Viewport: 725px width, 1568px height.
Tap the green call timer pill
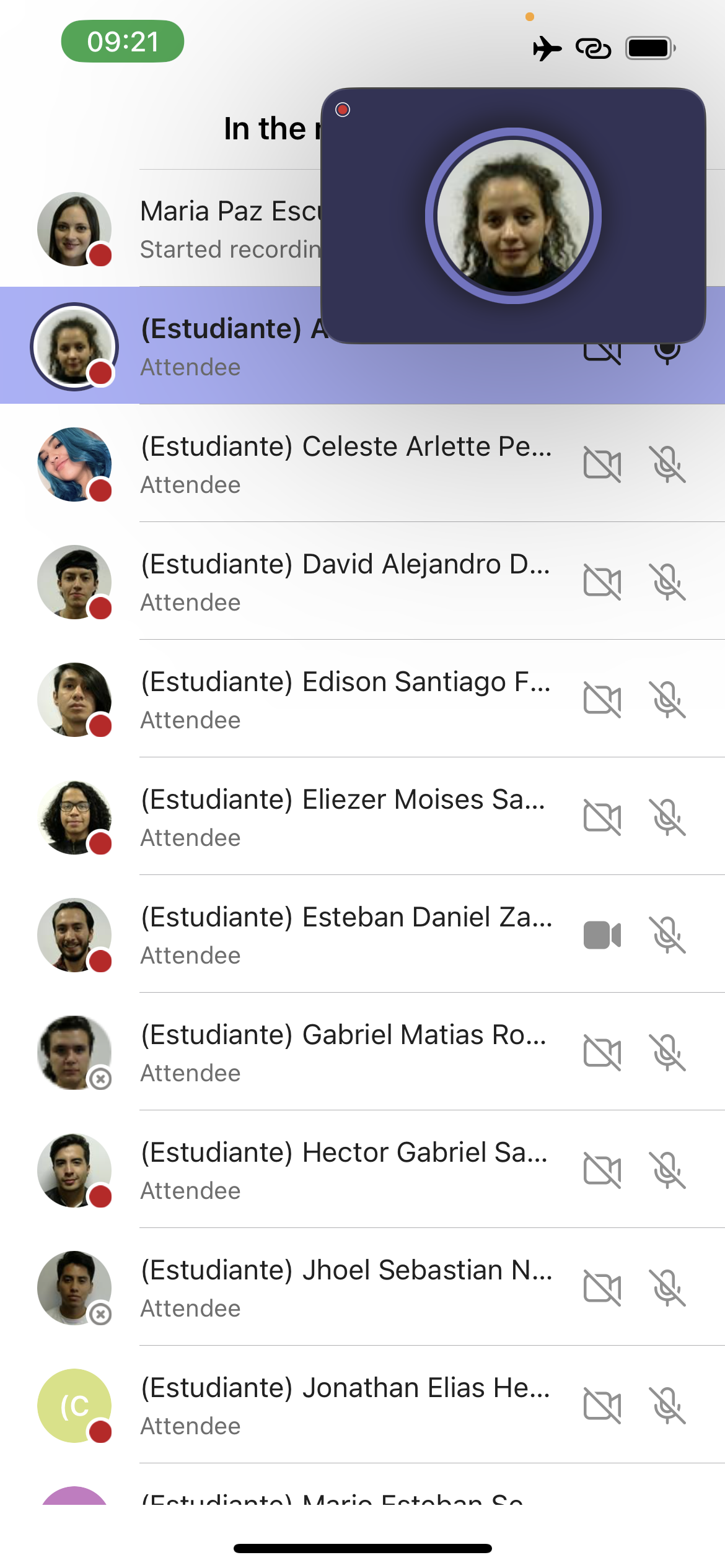click(123, 41)
